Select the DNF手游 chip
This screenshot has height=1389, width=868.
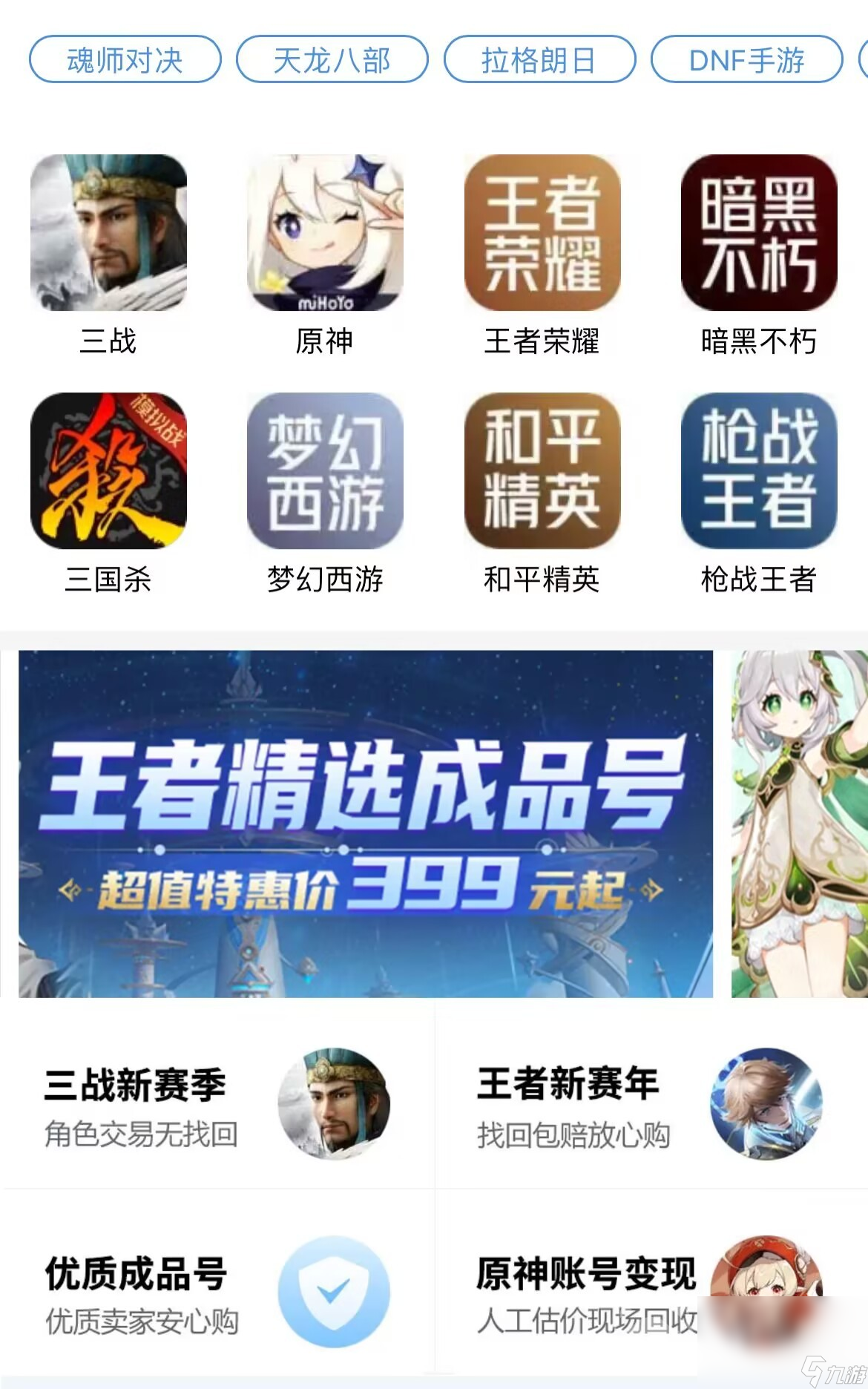tap(746, 59)
